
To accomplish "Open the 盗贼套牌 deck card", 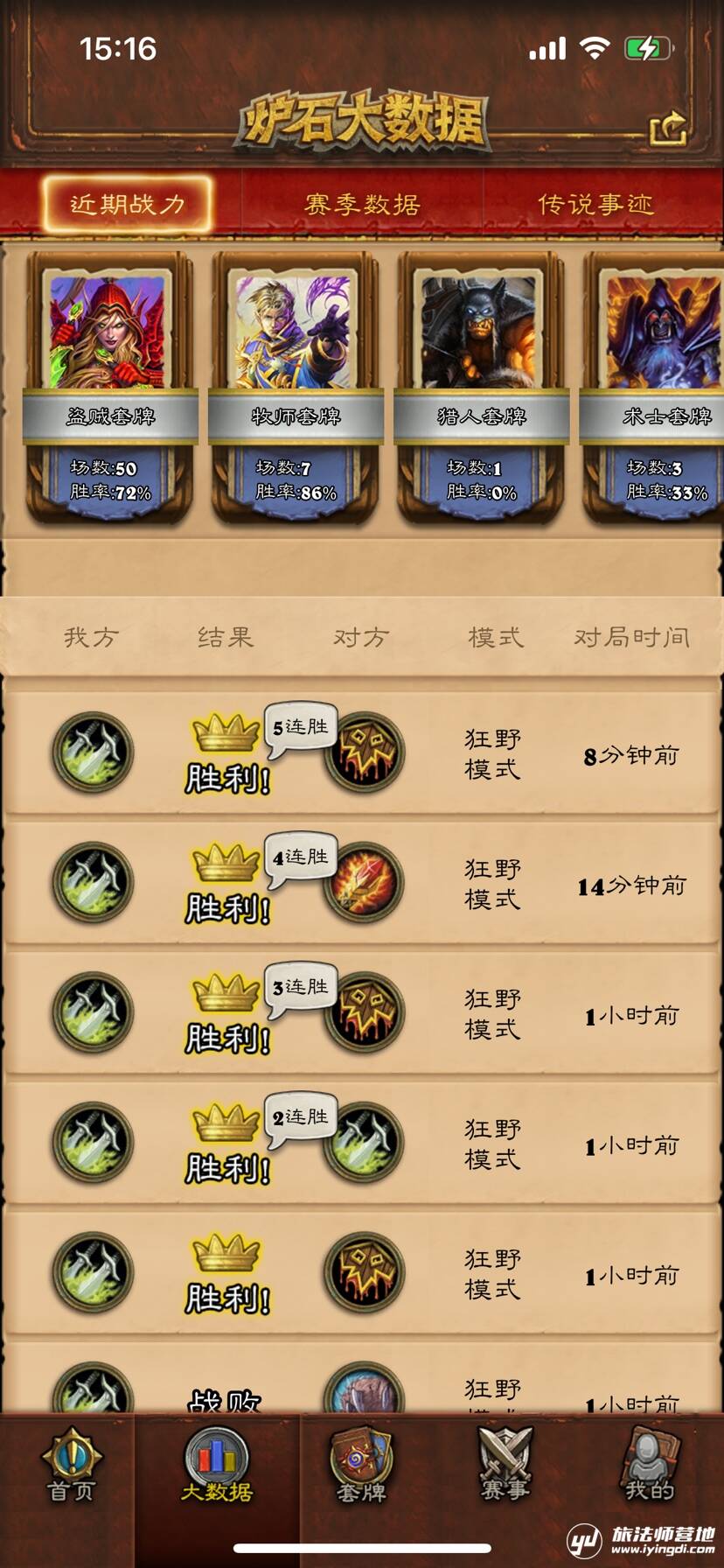I will pos(111,385).
